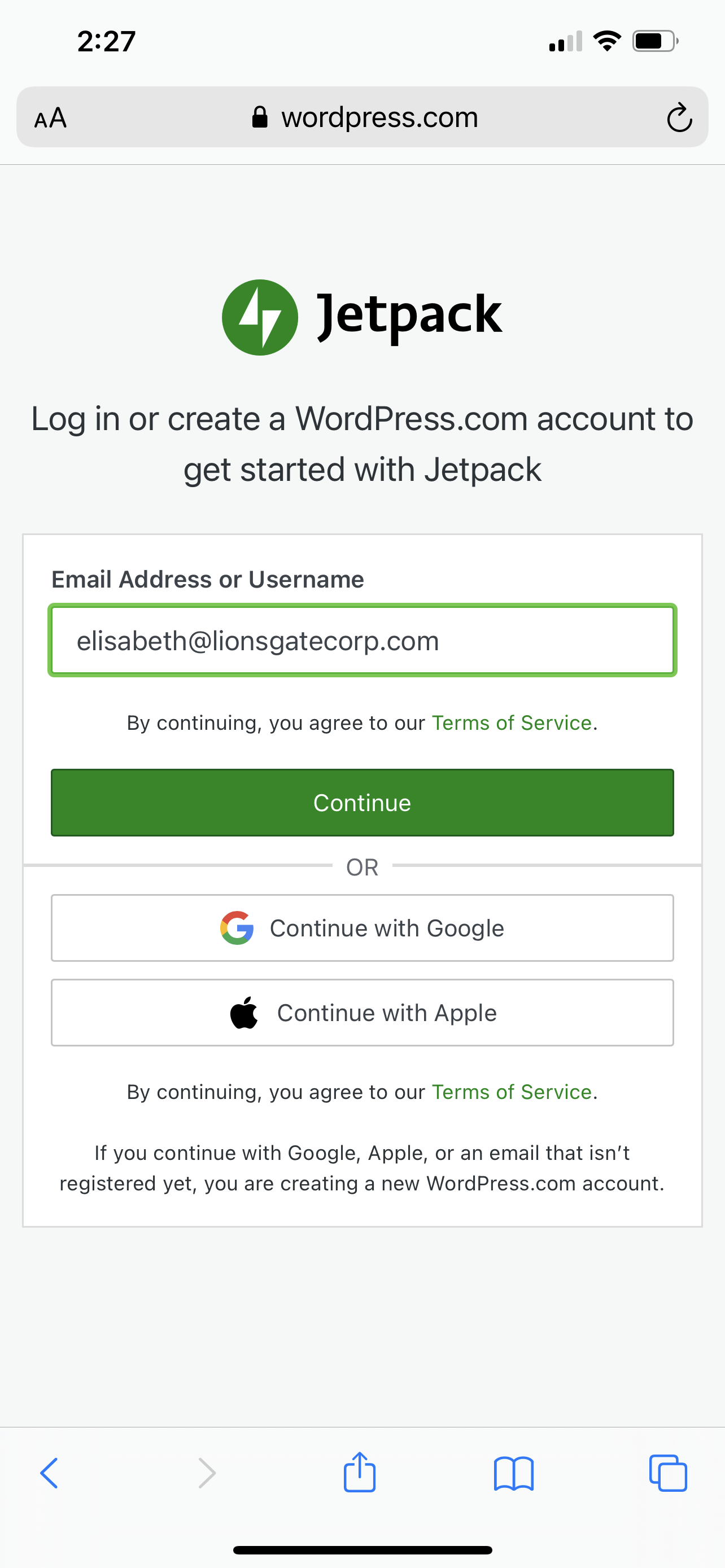Open the Safari share sheet
The width and height of the screenshot is (725, 1568).
360,1472
